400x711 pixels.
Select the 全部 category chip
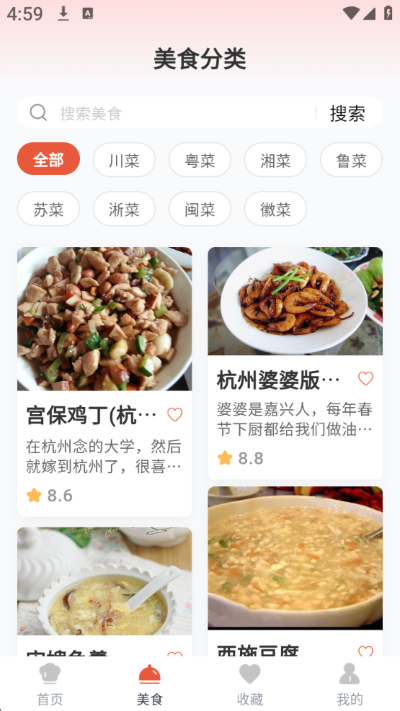point(49,159)
